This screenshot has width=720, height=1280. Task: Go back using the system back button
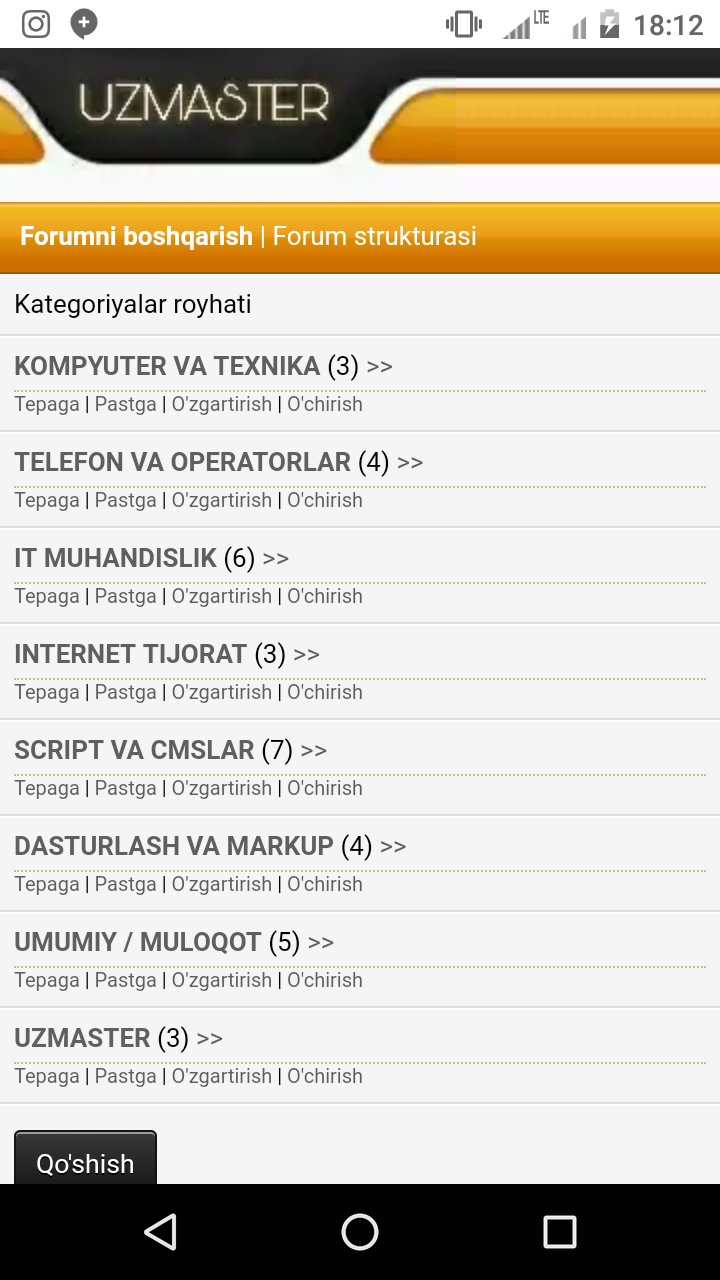click(x=160, y=1232)
